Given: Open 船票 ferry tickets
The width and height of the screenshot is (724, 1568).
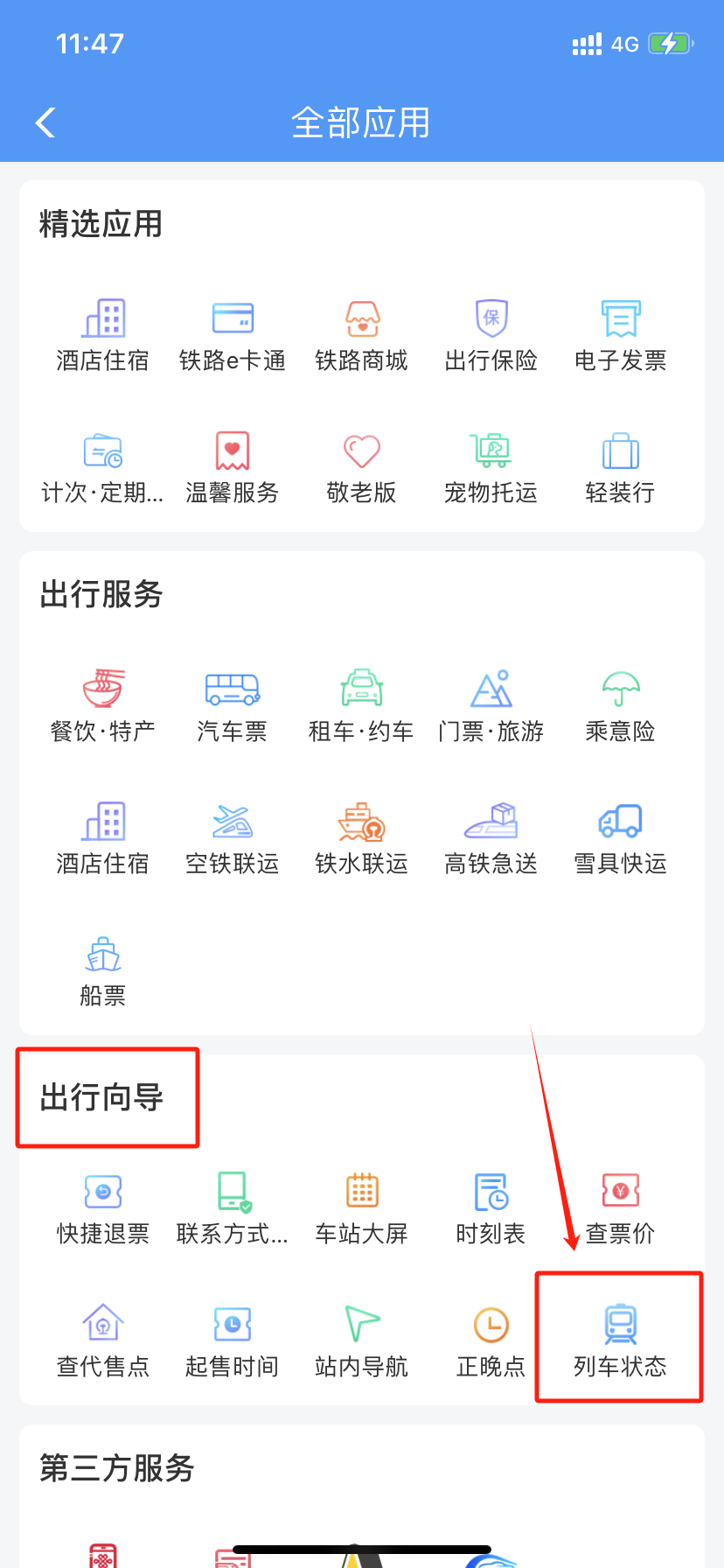Looking at the screenshot, I should coord(103,971).
